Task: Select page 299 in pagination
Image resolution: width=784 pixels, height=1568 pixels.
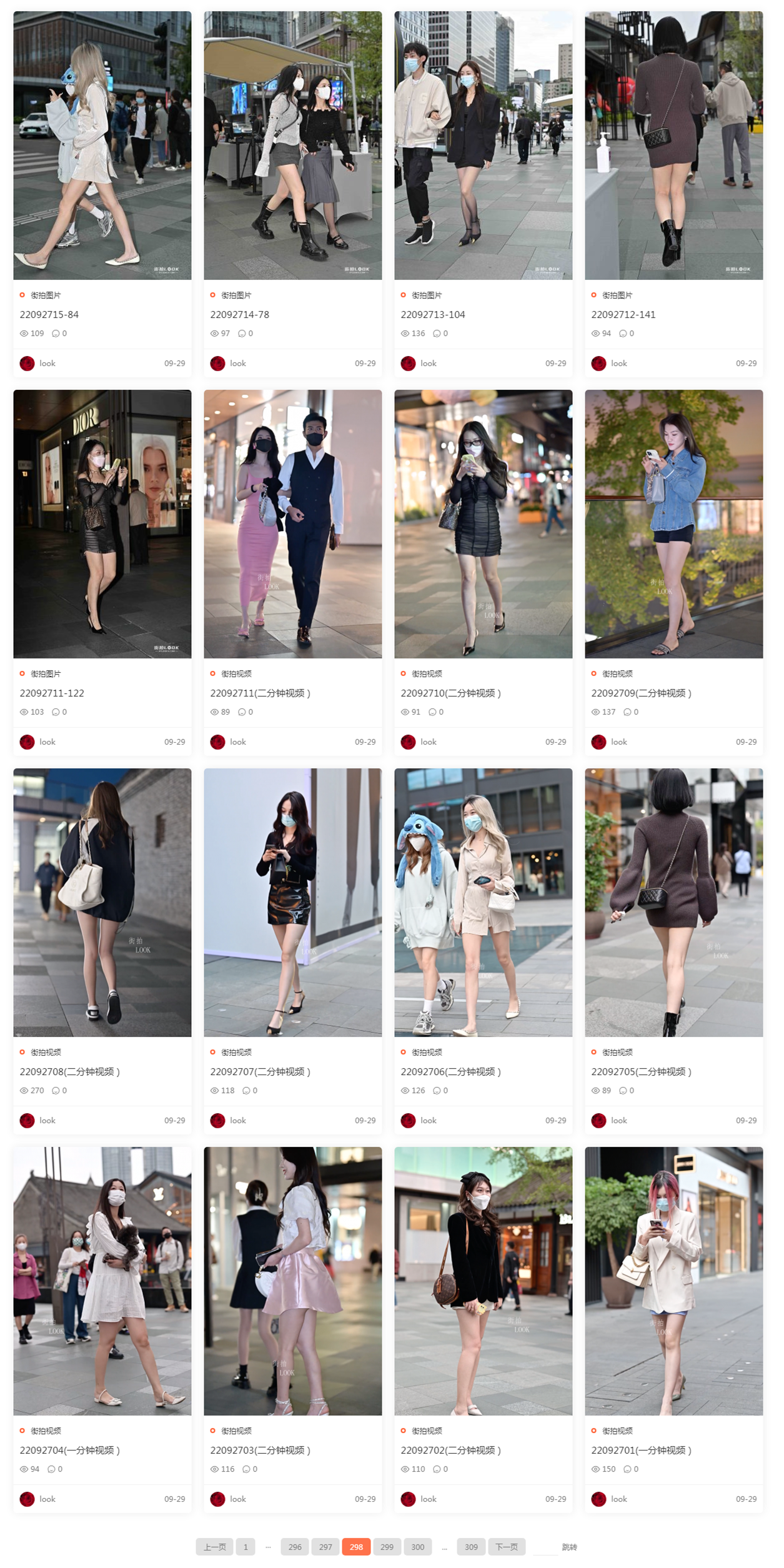Action: tap(387, 1547)
